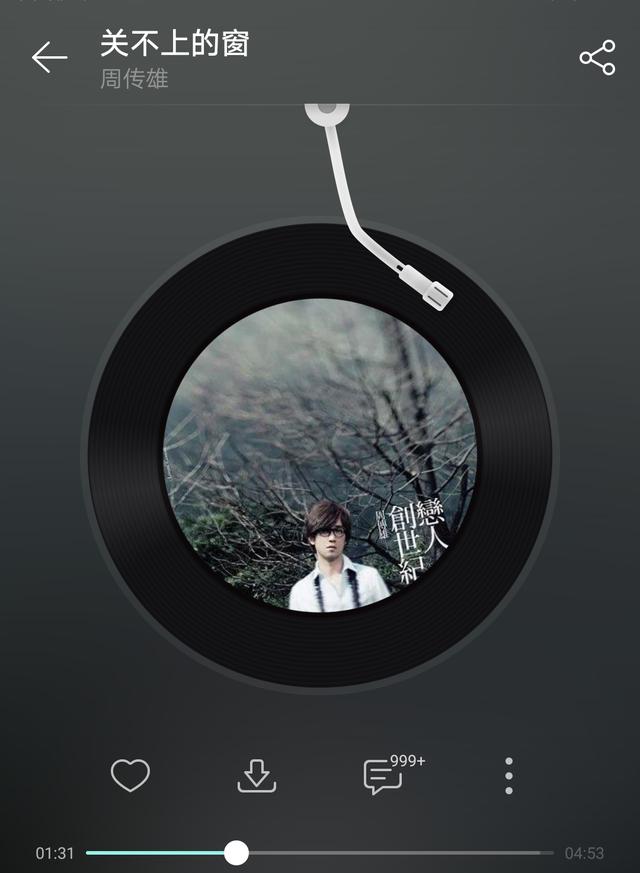Tap the vinyl album cover
The height and width of the screenshot is (873, 640).
(x=320, y=455)
